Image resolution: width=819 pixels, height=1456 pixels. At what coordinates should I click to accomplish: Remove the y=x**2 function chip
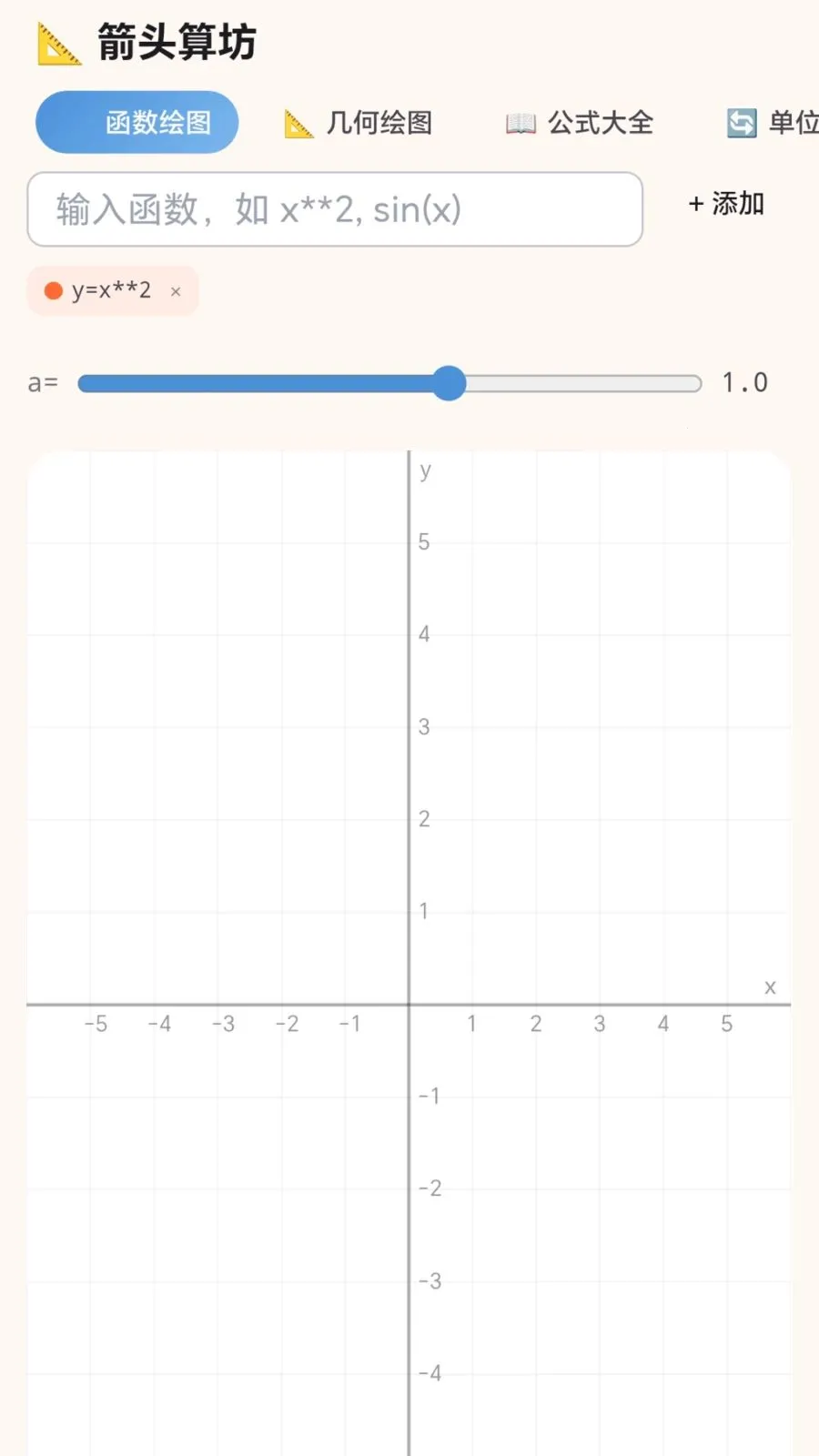click(x=176, y=292)
